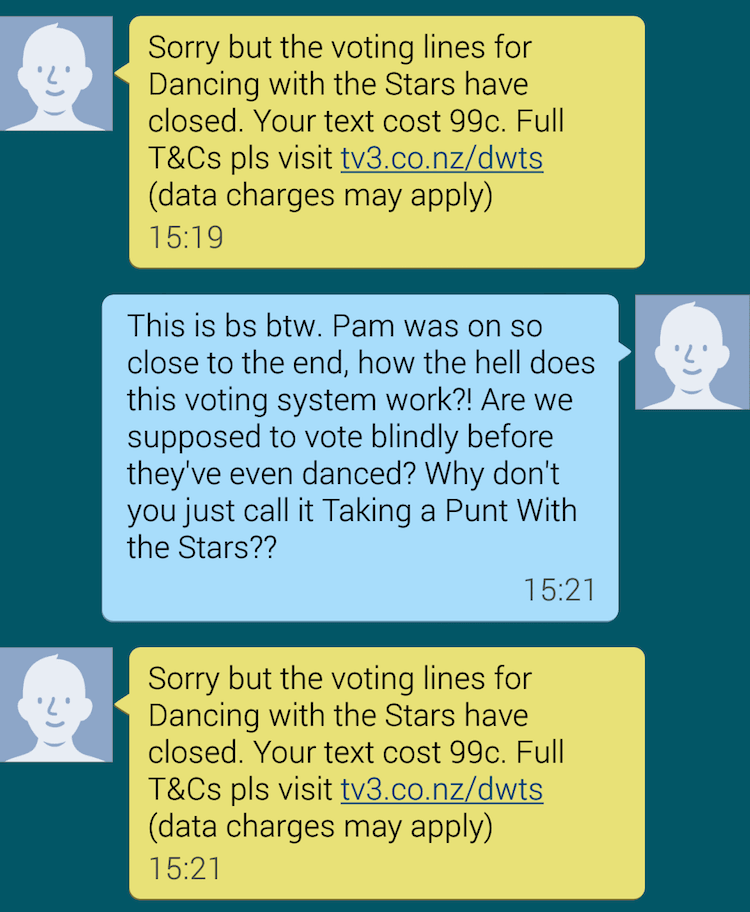
Task: Open the tv3.co.nz/dwts link in the 15:19 message
Action: point(441,159)
